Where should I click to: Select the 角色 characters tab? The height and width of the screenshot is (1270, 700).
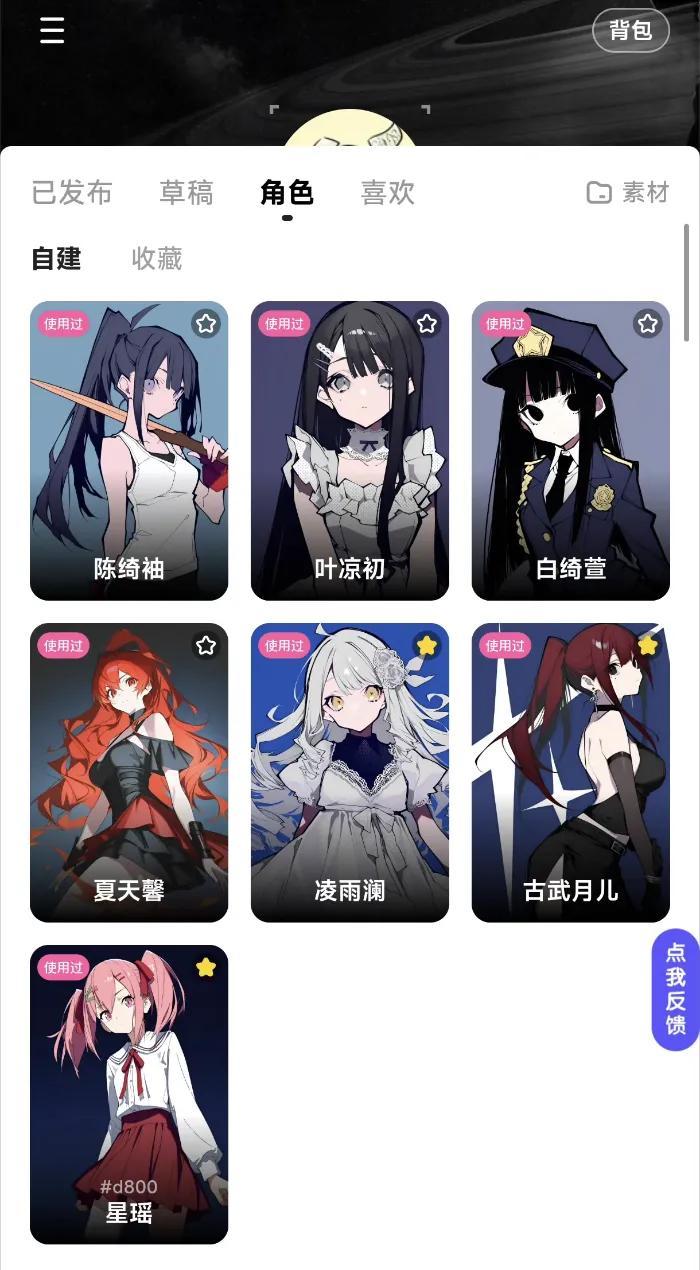tap(287, 193)
